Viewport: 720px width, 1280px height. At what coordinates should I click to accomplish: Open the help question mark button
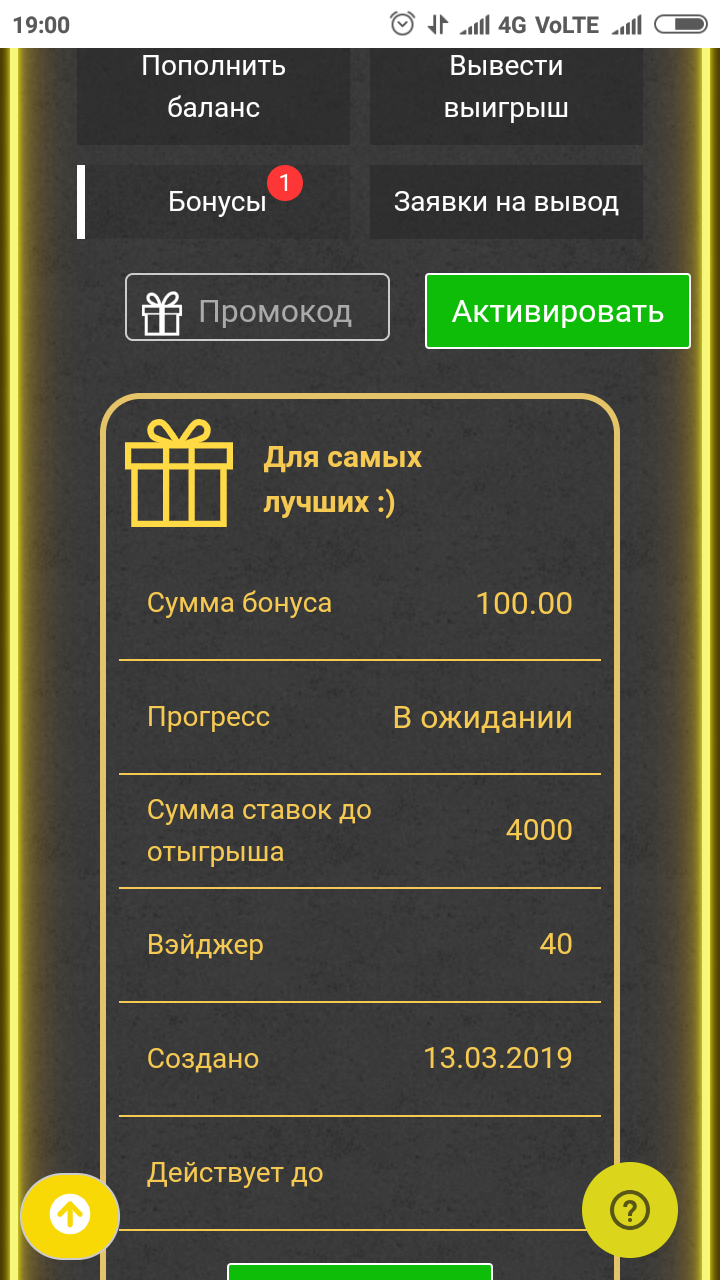point(630,1211)
